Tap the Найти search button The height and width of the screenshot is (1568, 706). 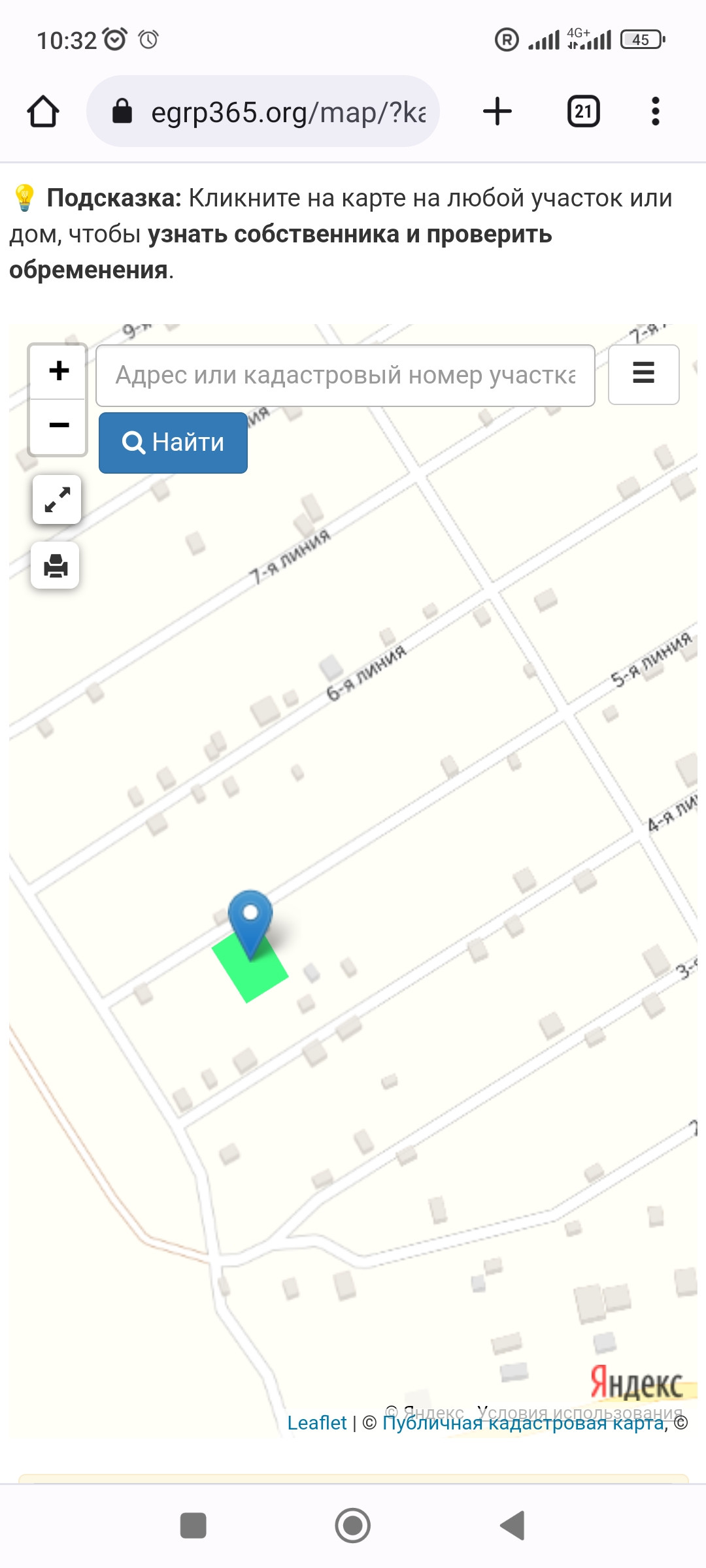click(173, 442)
